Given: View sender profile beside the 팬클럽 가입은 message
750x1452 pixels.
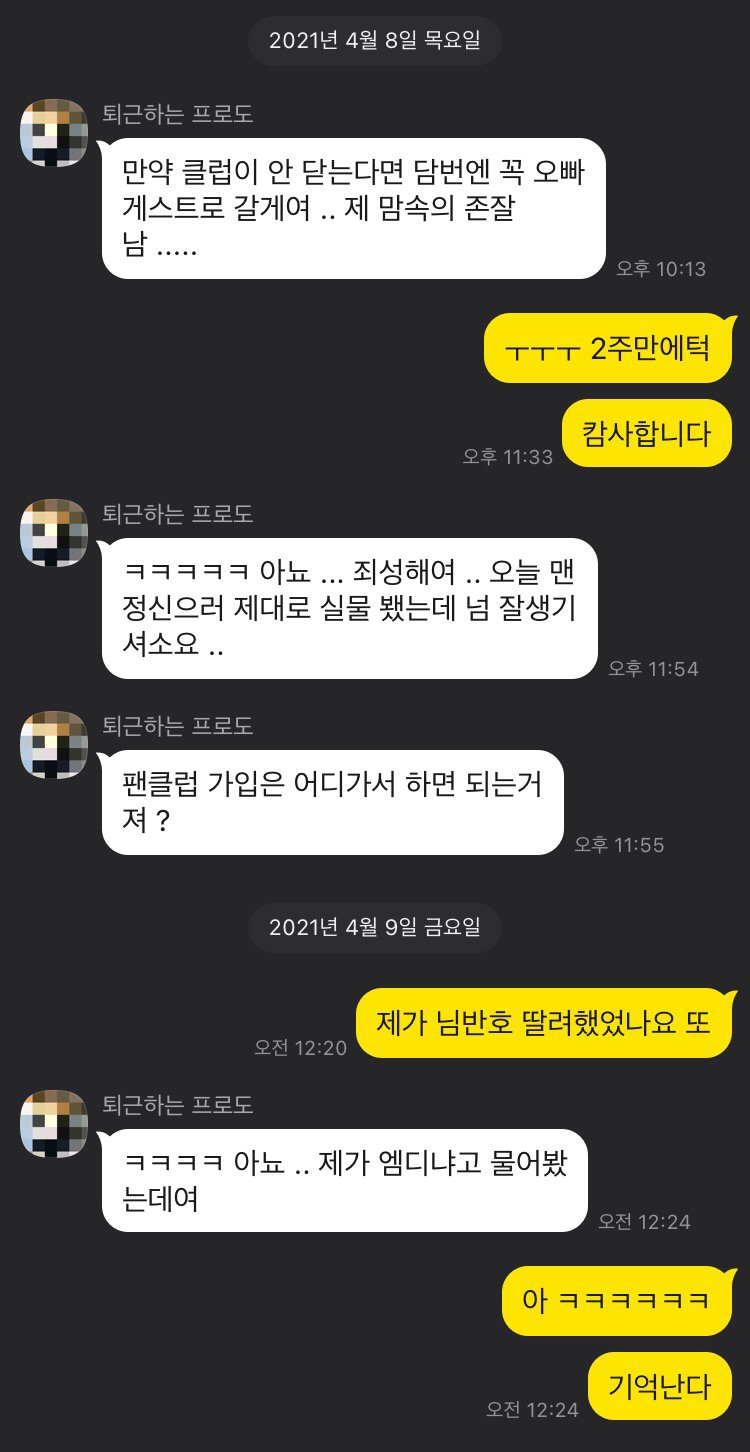Looking at the screenshot, I should tap(54, 743).
